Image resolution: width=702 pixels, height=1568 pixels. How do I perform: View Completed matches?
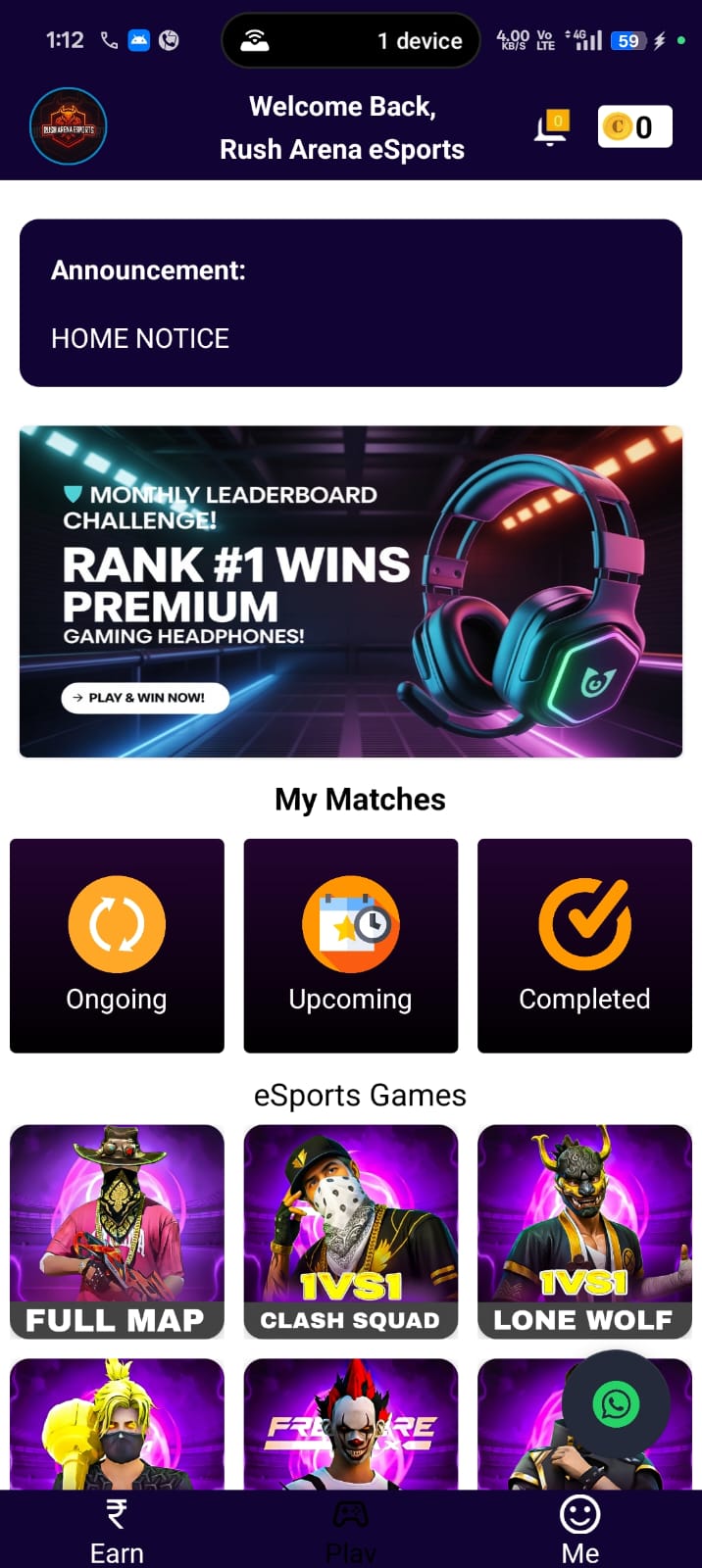tap(584, 946)
